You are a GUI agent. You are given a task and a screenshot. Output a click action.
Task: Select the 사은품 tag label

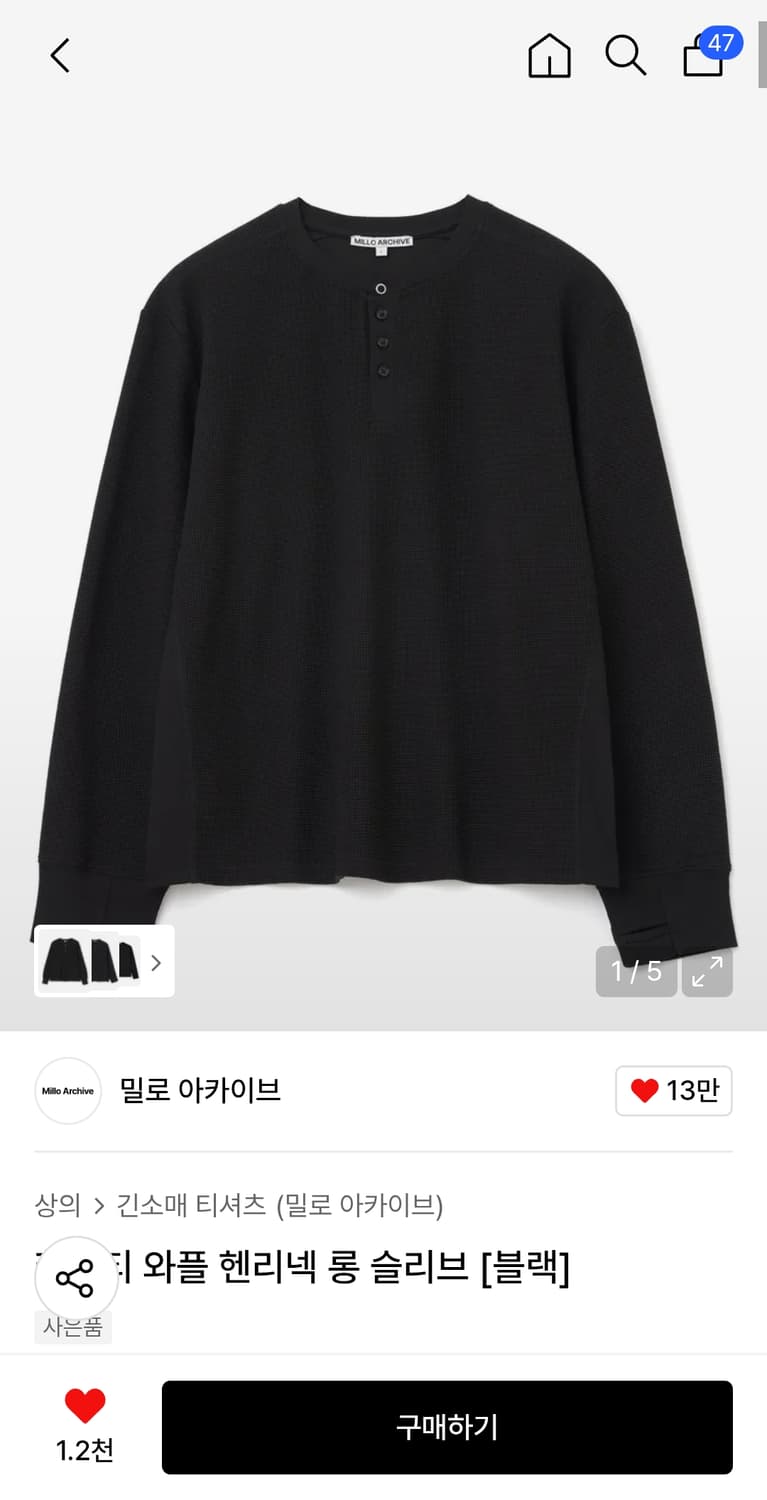tap(73, 1328)
